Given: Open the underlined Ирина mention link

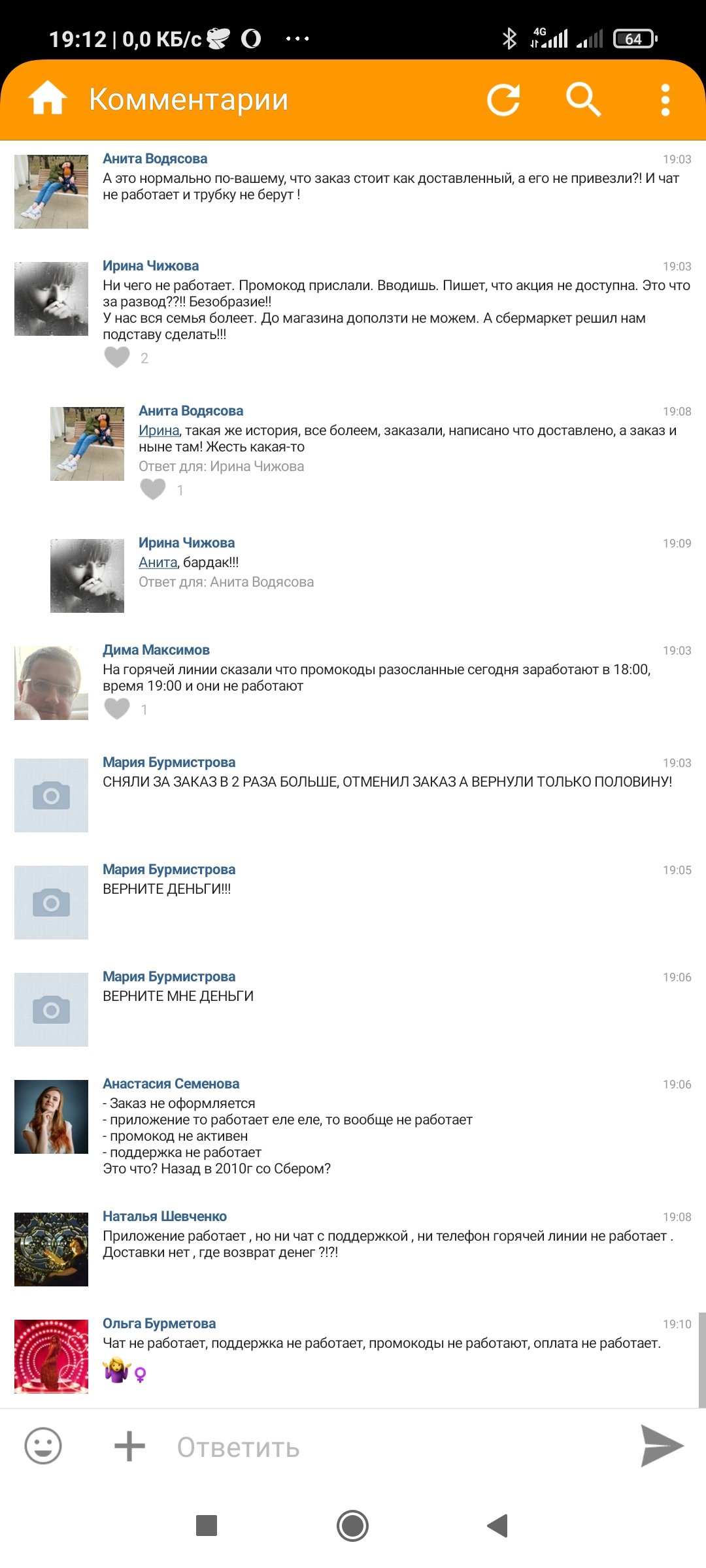Looking at the screenshot, I should (x=159, y=431).
